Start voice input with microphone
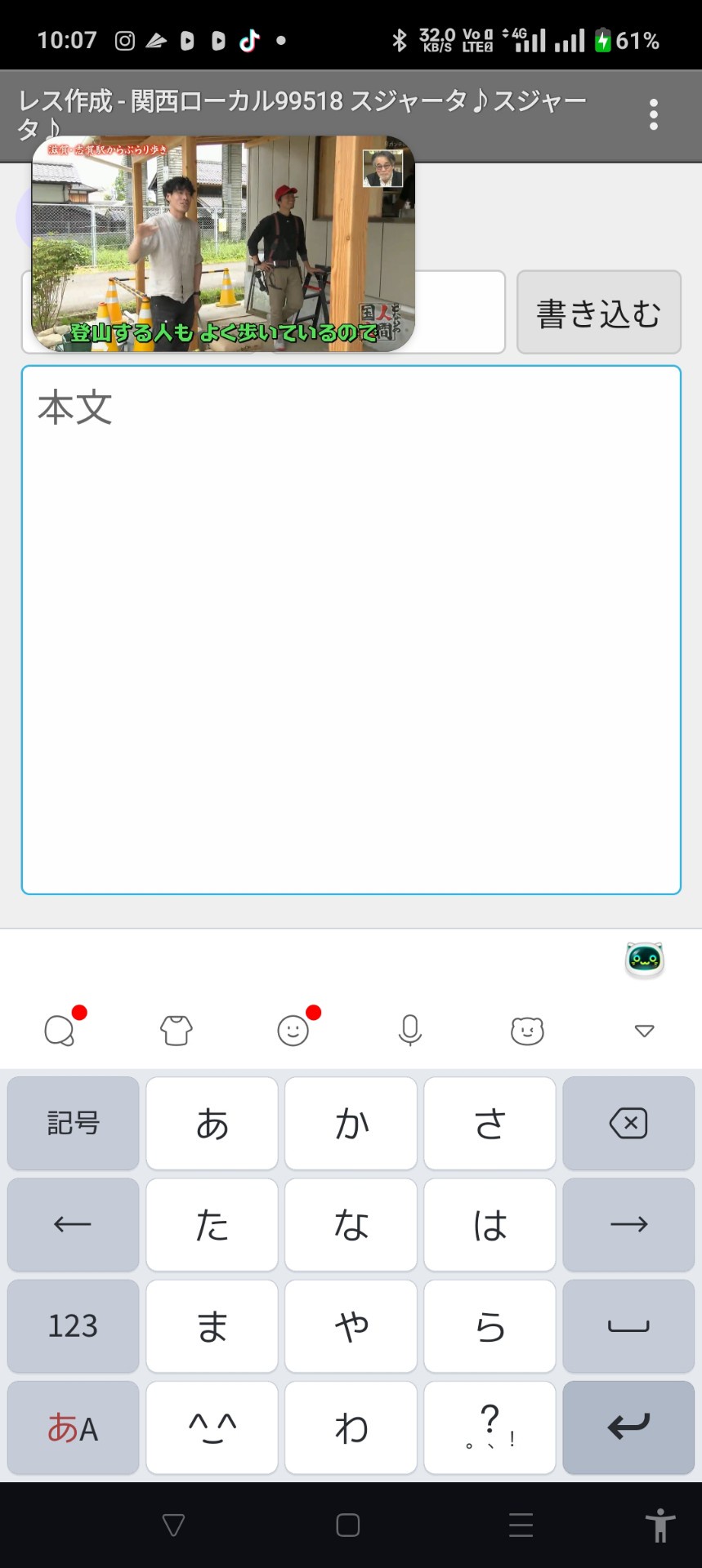The image size is (702, 1568). click(410, 1030)
